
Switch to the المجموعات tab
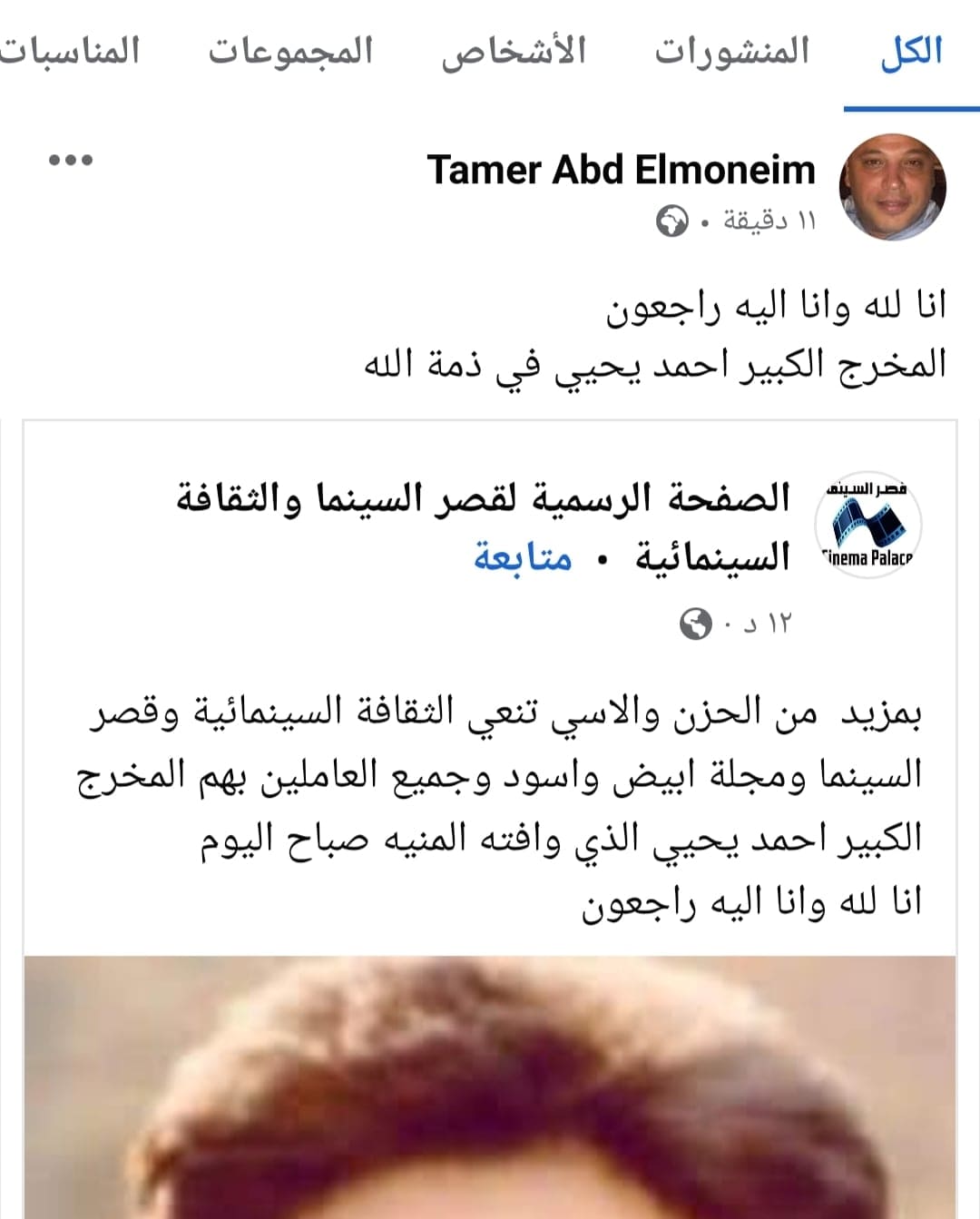[290, 52]
